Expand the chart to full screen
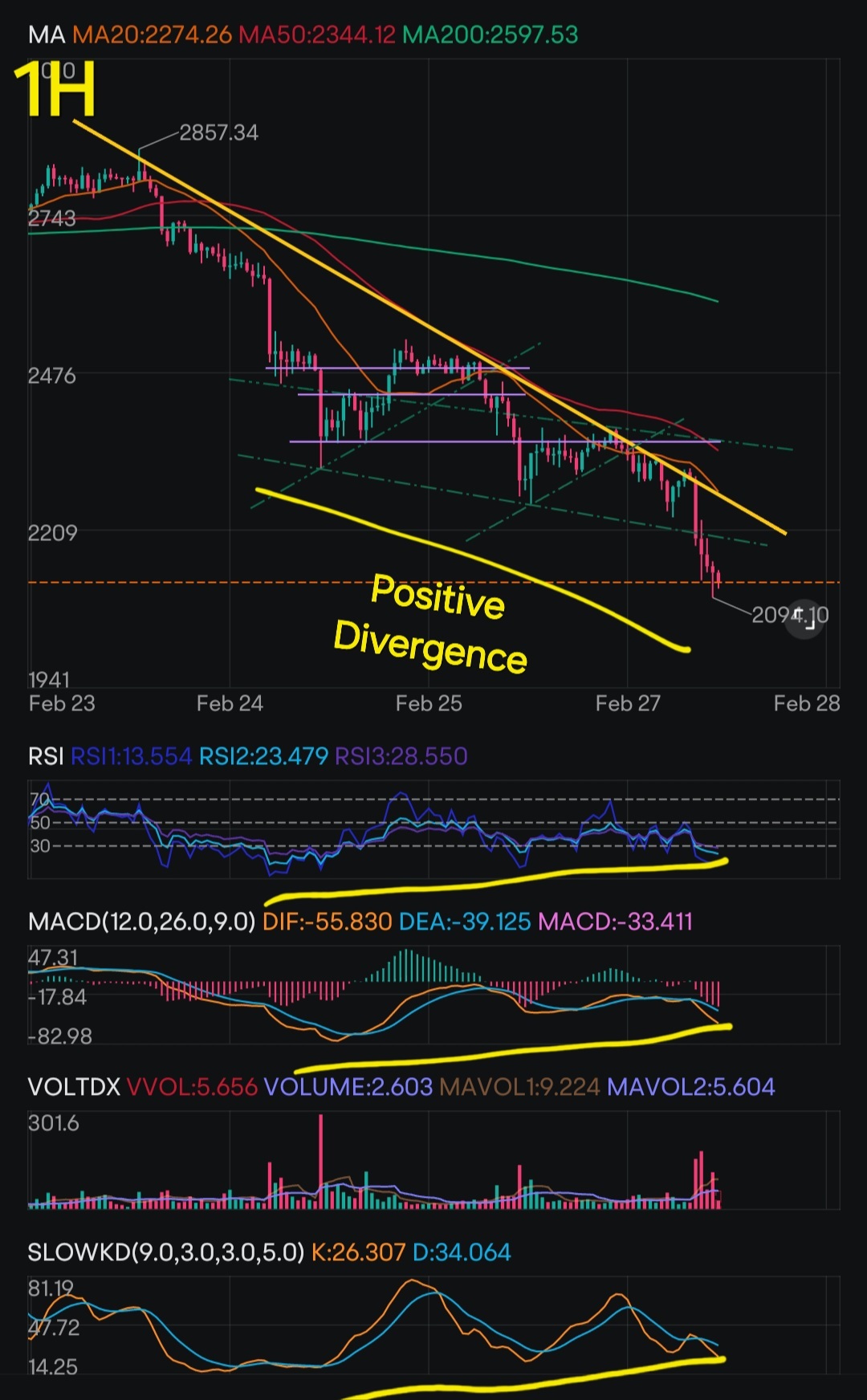 click(x=804, y=619)
